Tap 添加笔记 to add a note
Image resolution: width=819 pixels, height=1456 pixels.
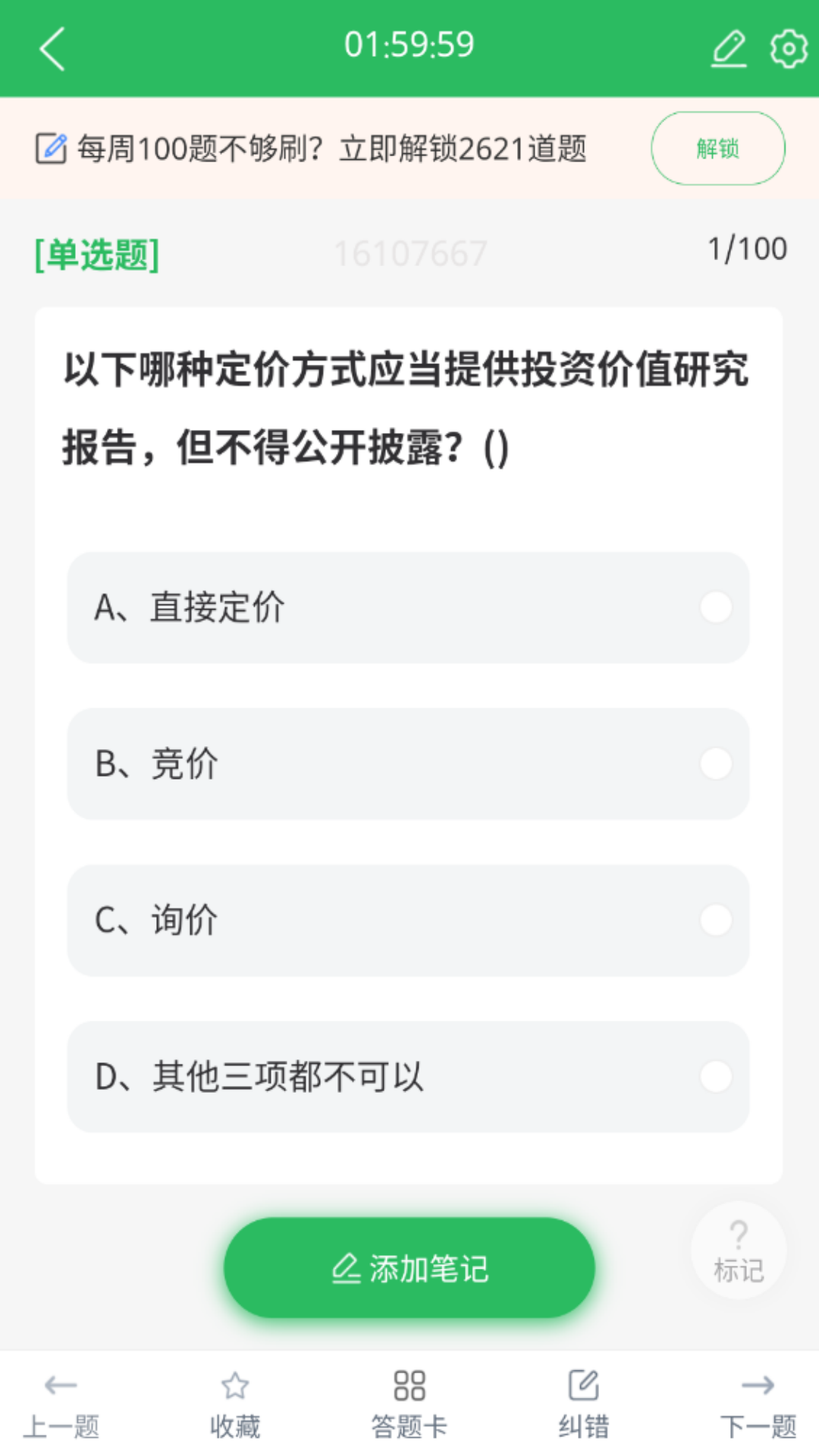coord(409,1268)
